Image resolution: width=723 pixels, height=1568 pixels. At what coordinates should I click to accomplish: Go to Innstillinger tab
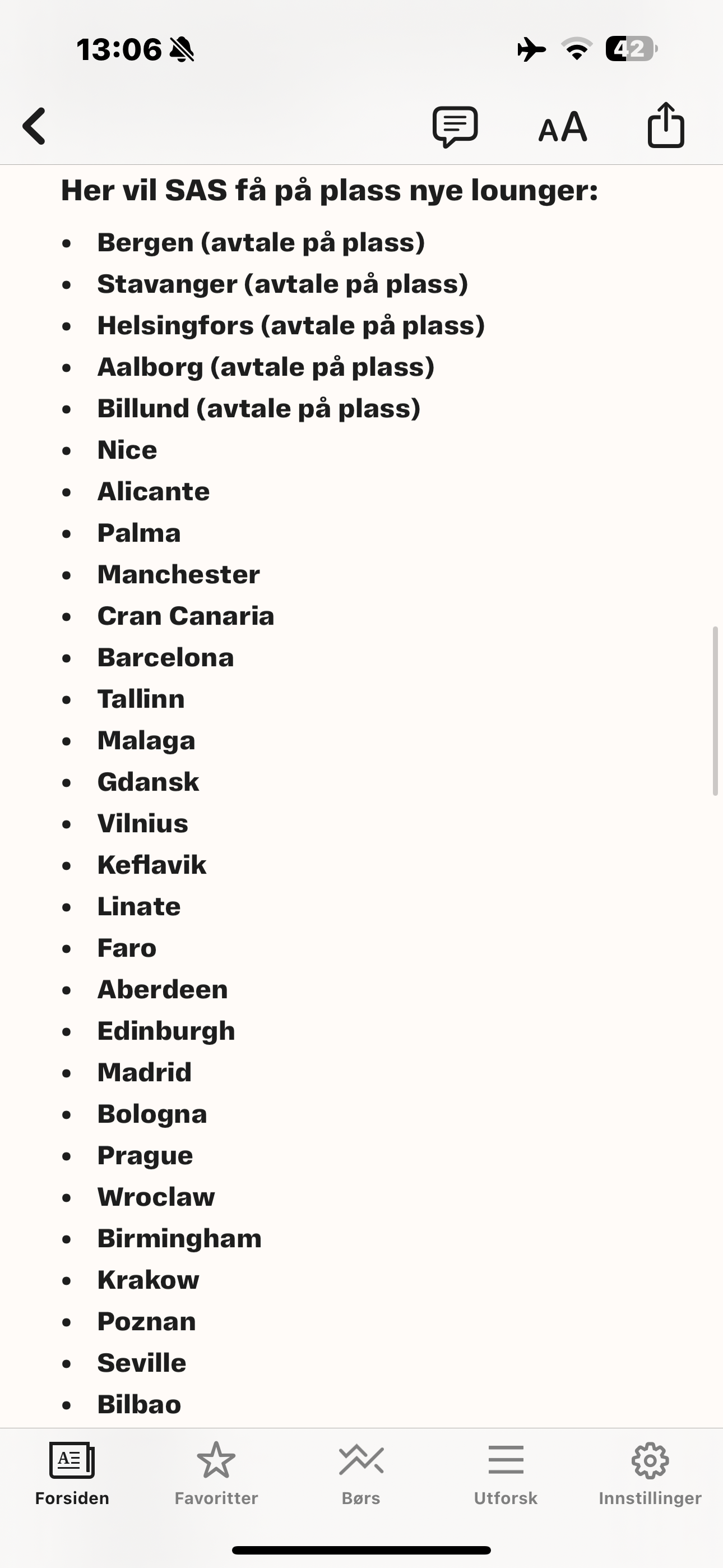coord(650,1473)
